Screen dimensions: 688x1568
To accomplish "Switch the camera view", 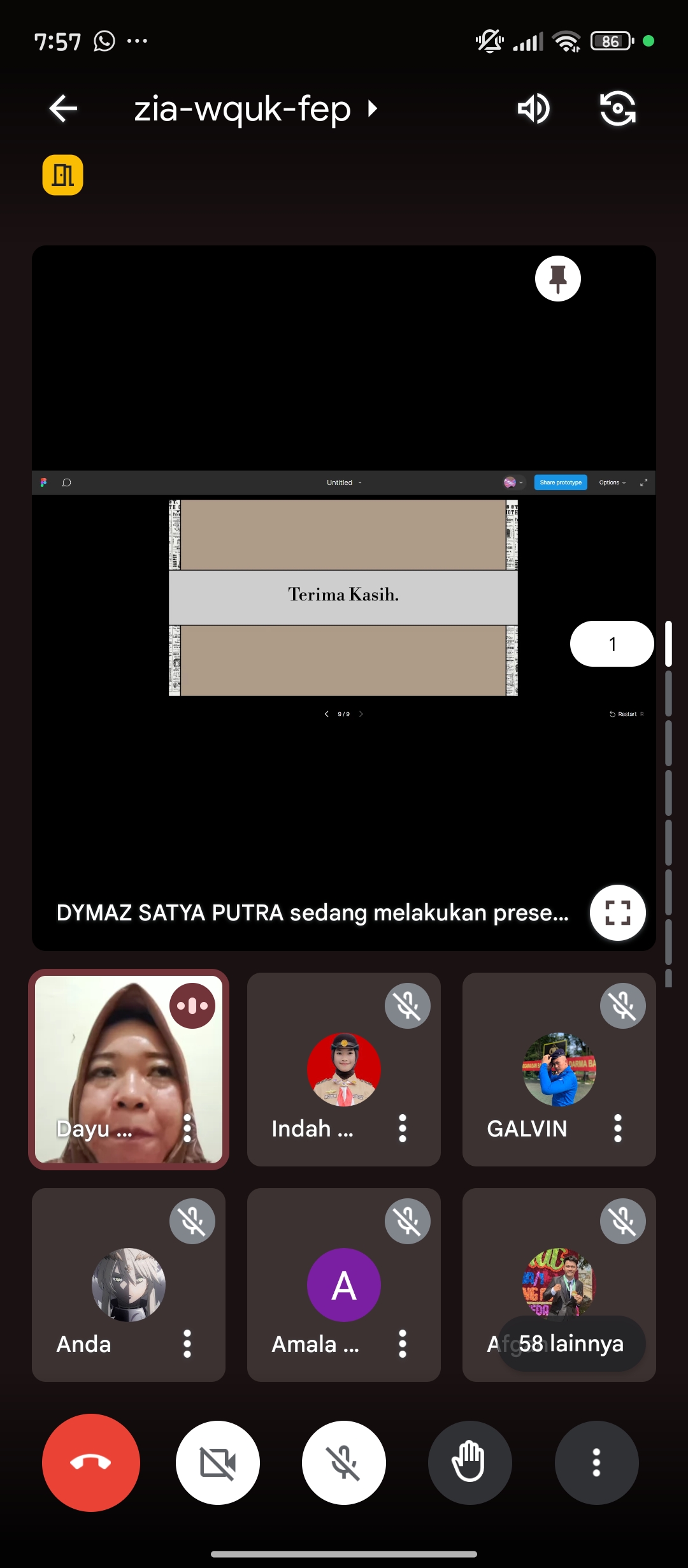I will coord(617,108).
